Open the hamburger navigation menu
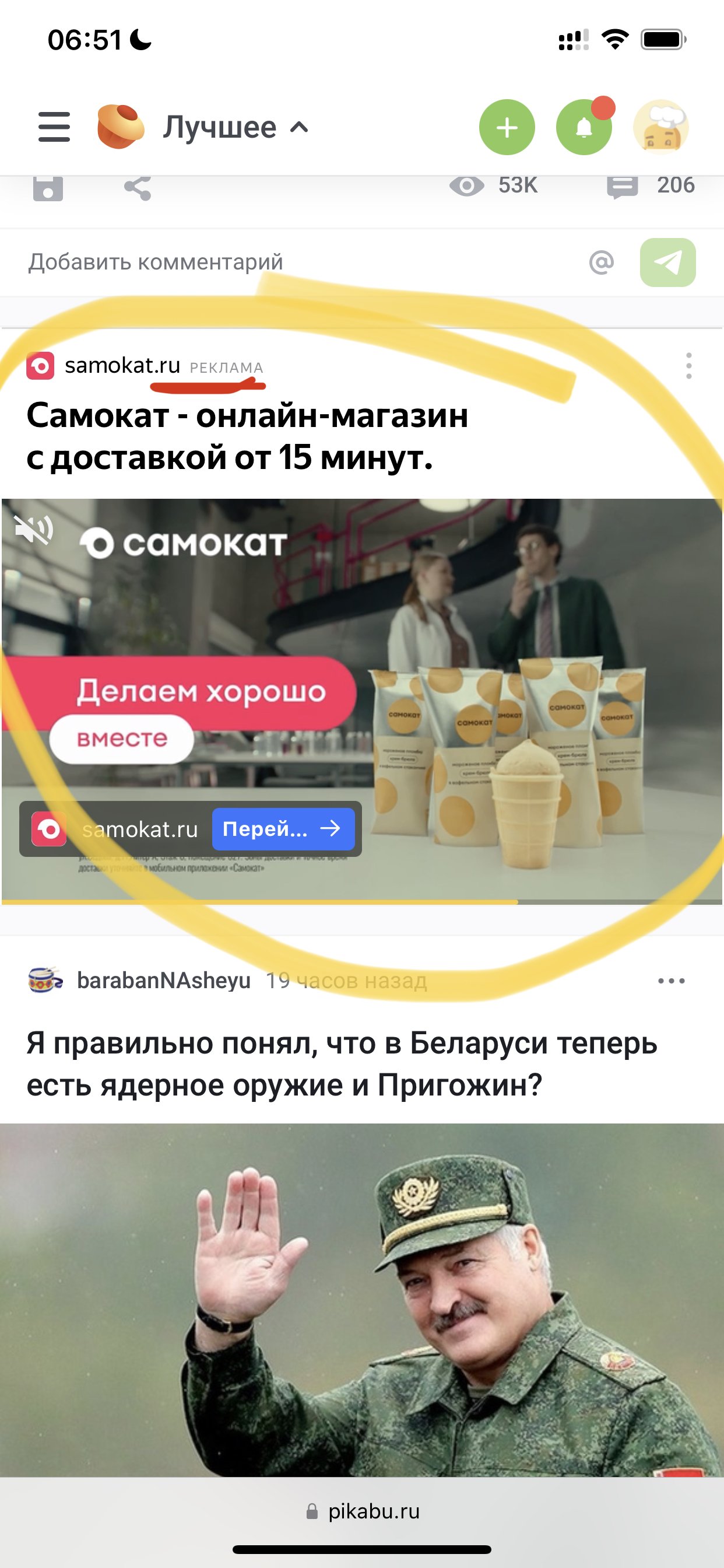The height and width of the screenshot is (1568, 724). coord(55,126)
